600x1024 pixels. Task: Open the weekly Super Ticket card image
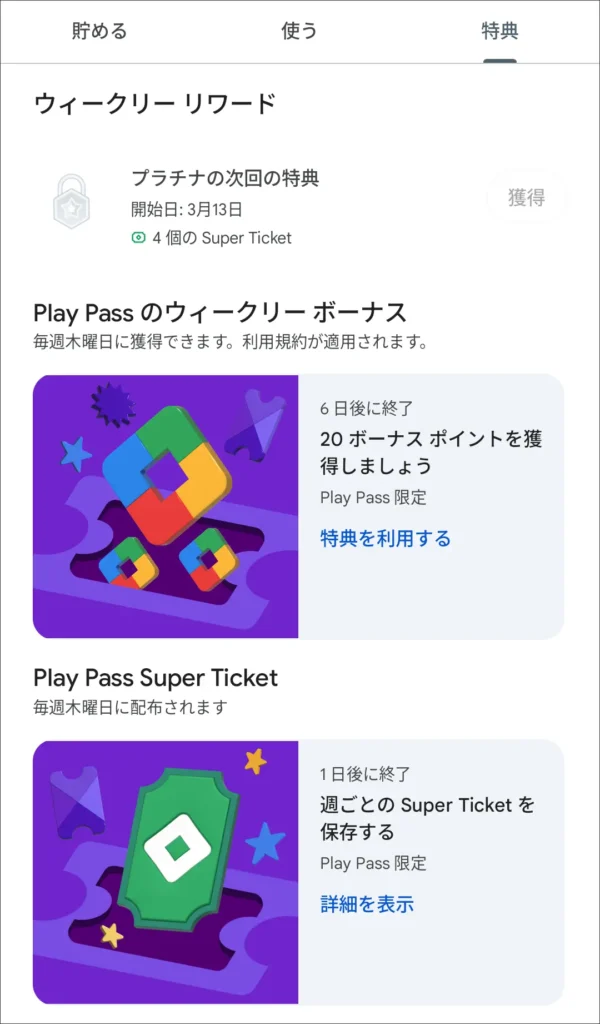166,872
